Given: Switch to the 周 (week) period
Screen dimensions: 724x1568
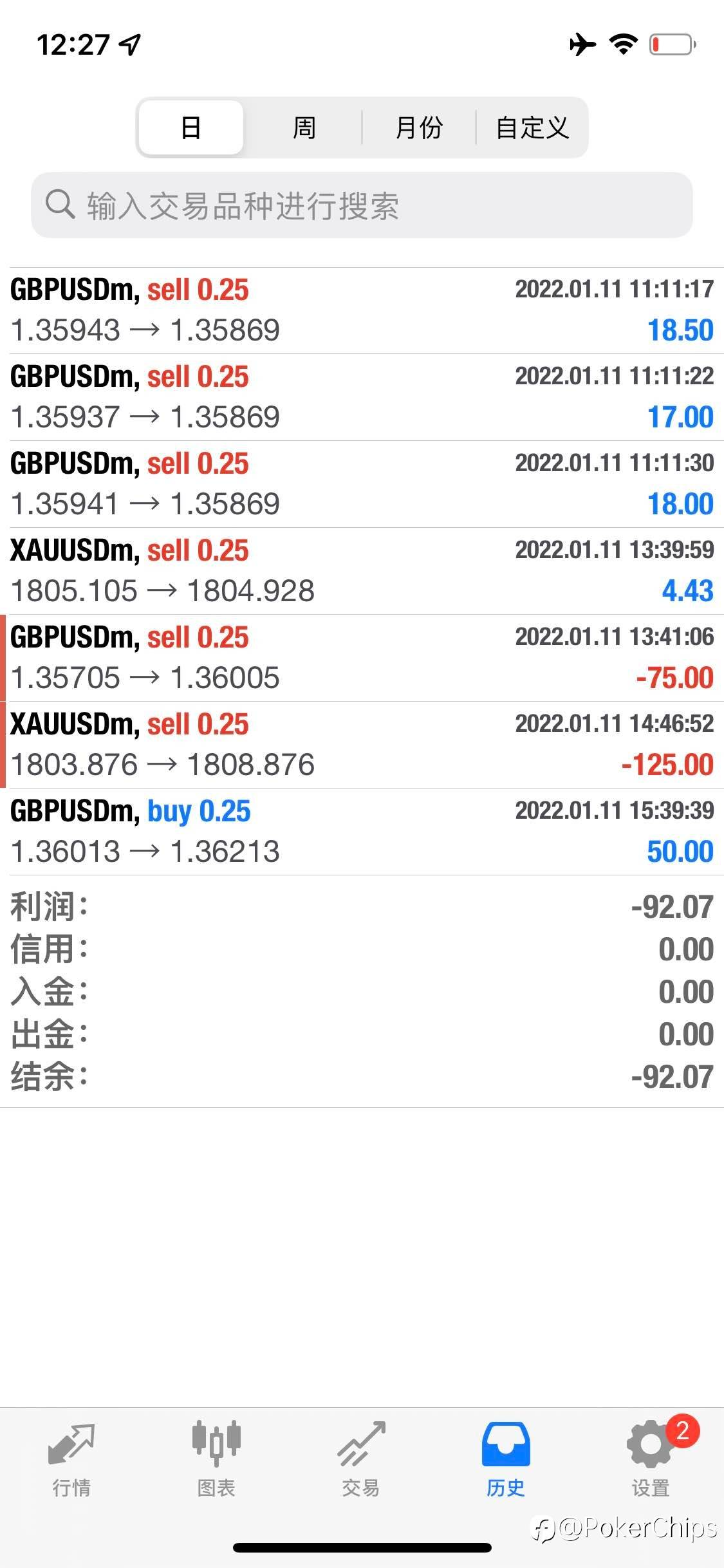Looking at the screenshot, I should click(x=304, y=127).
